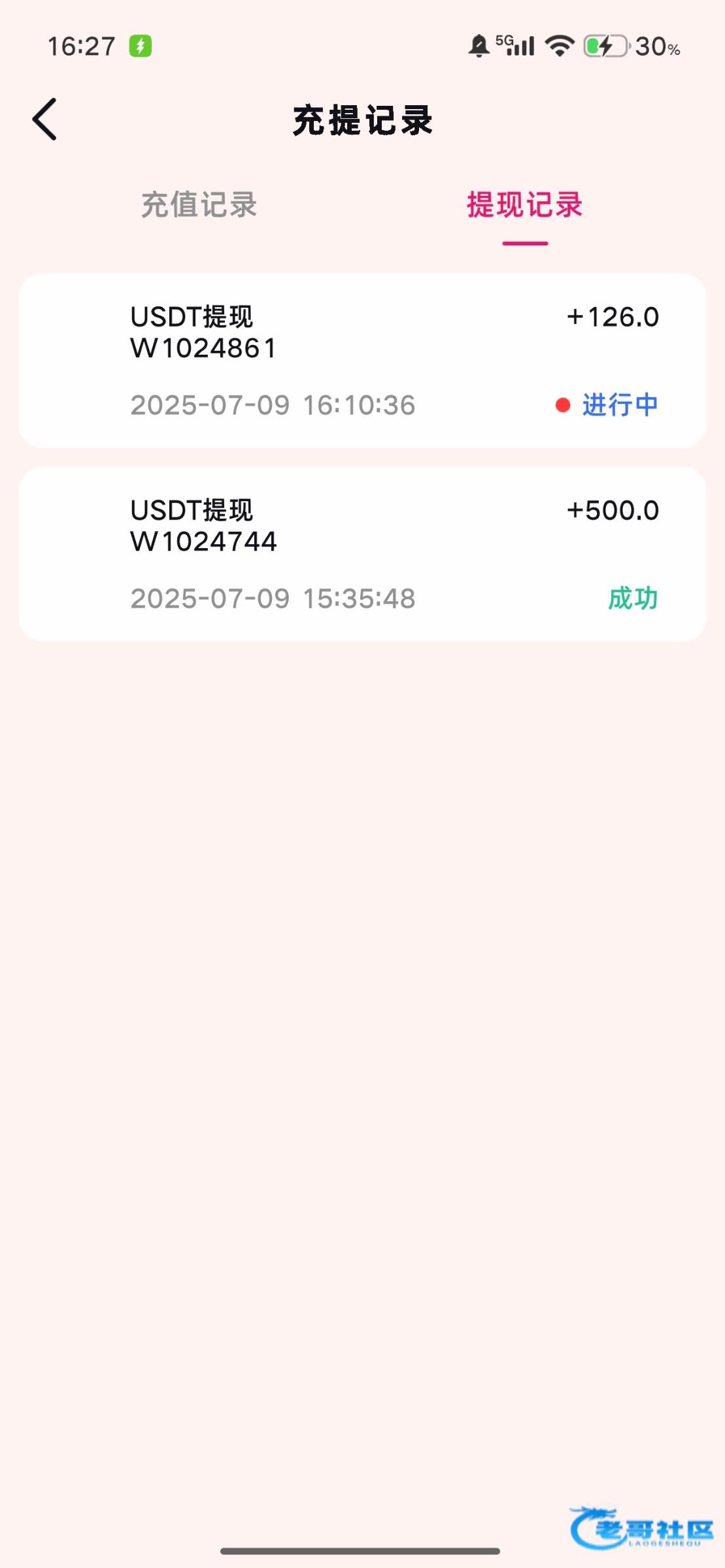The image size is (725, 1568).
Task: Open withdrawal record W1024861
Action: click(x=362, y=360)
